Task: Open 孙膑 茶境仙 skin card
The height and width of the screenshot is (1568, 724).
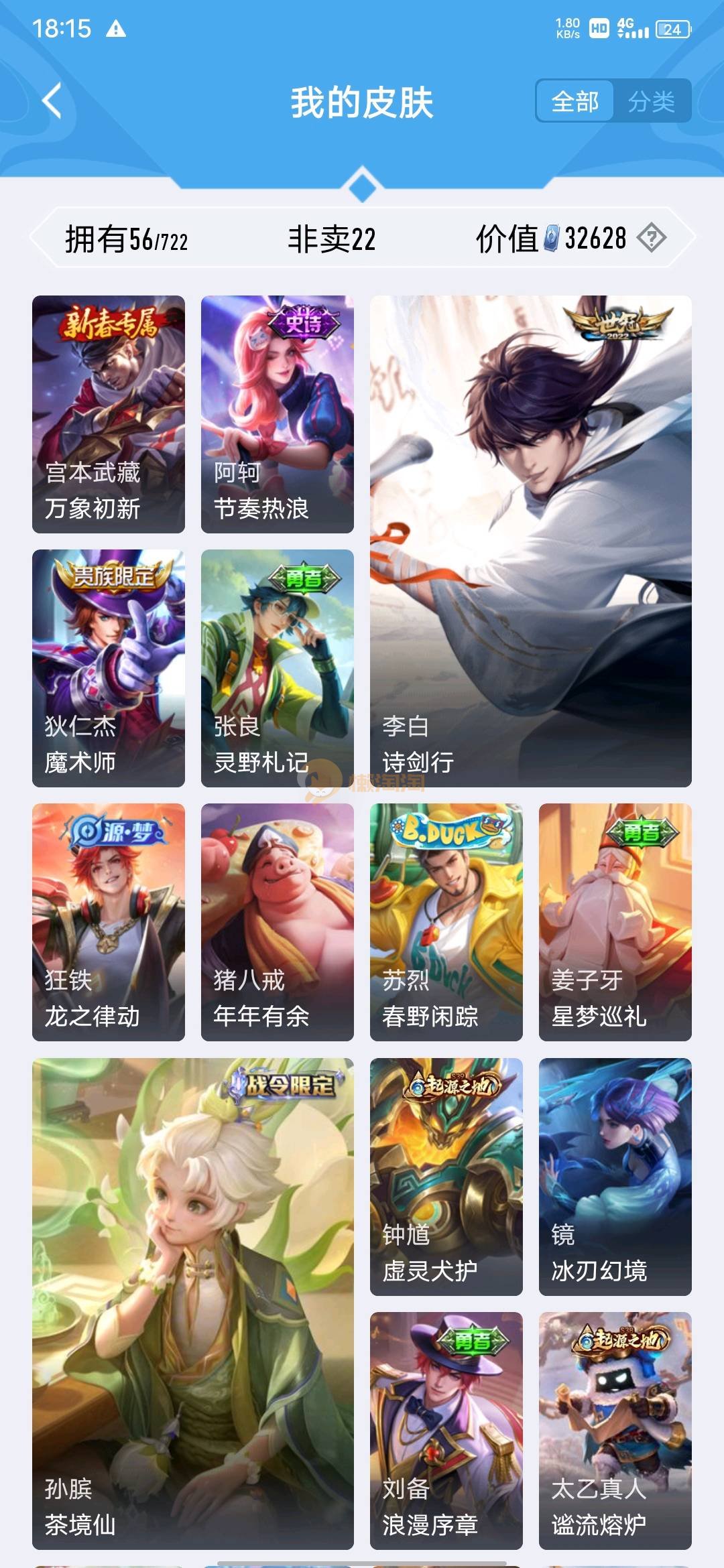Action: (193, 1303)
